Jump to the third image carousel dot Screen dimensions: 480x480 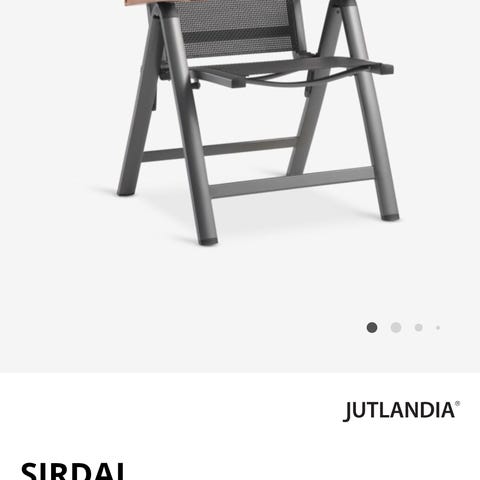pos(419,328)
